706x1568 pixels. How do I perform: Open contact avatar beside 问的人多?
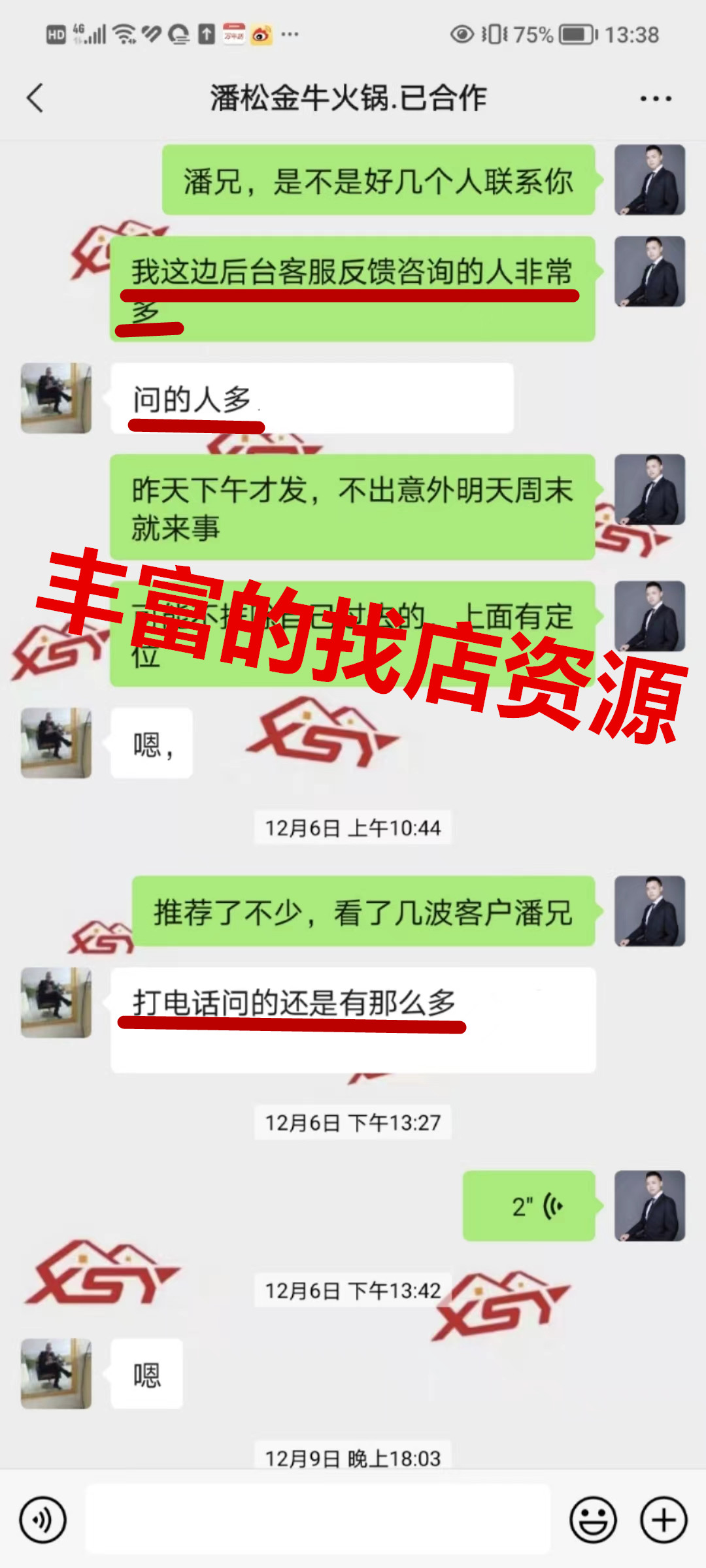[56, 398]
